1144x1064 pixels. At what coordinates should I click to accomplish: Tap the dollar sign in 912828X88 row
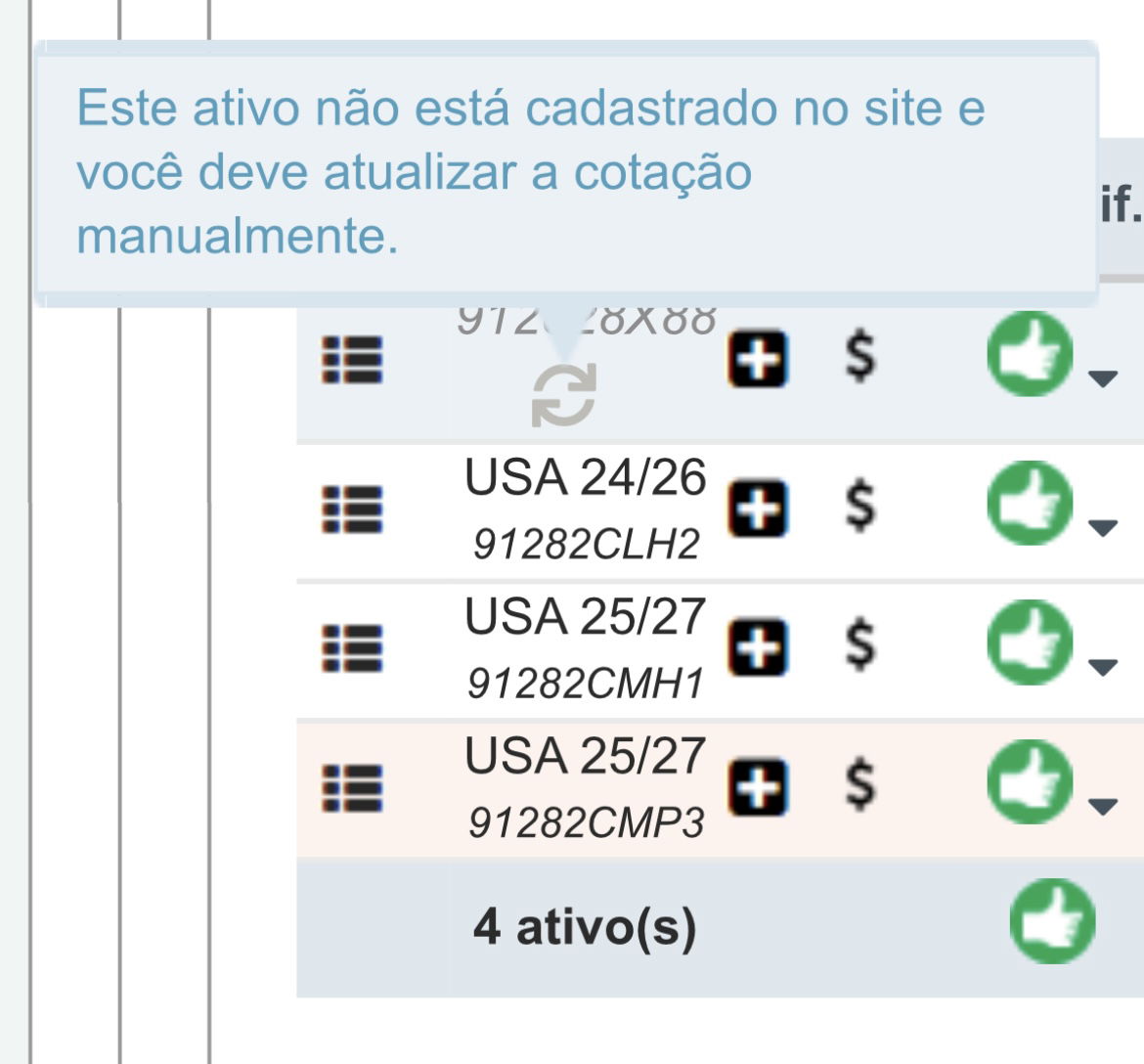(859, 358)
